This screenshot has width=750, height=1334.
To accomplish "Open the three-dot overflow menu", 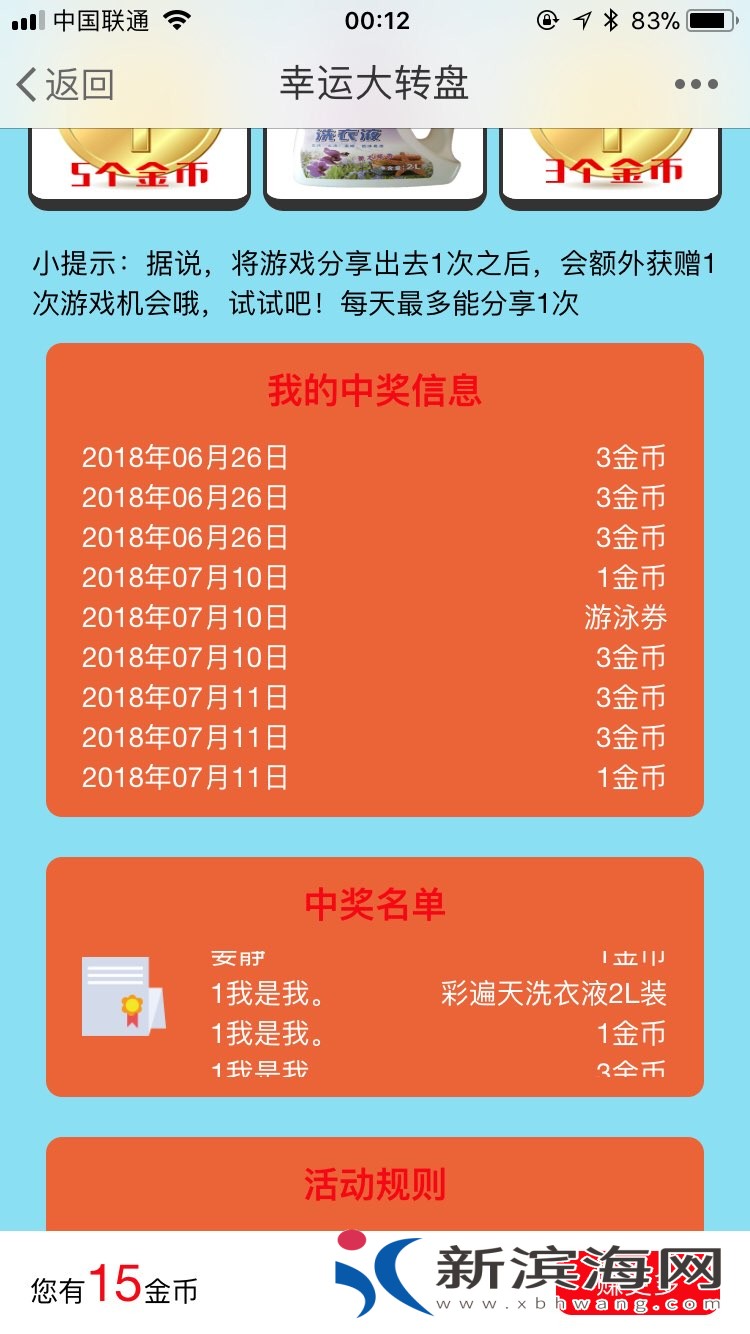I will click(x=695, y=84).
